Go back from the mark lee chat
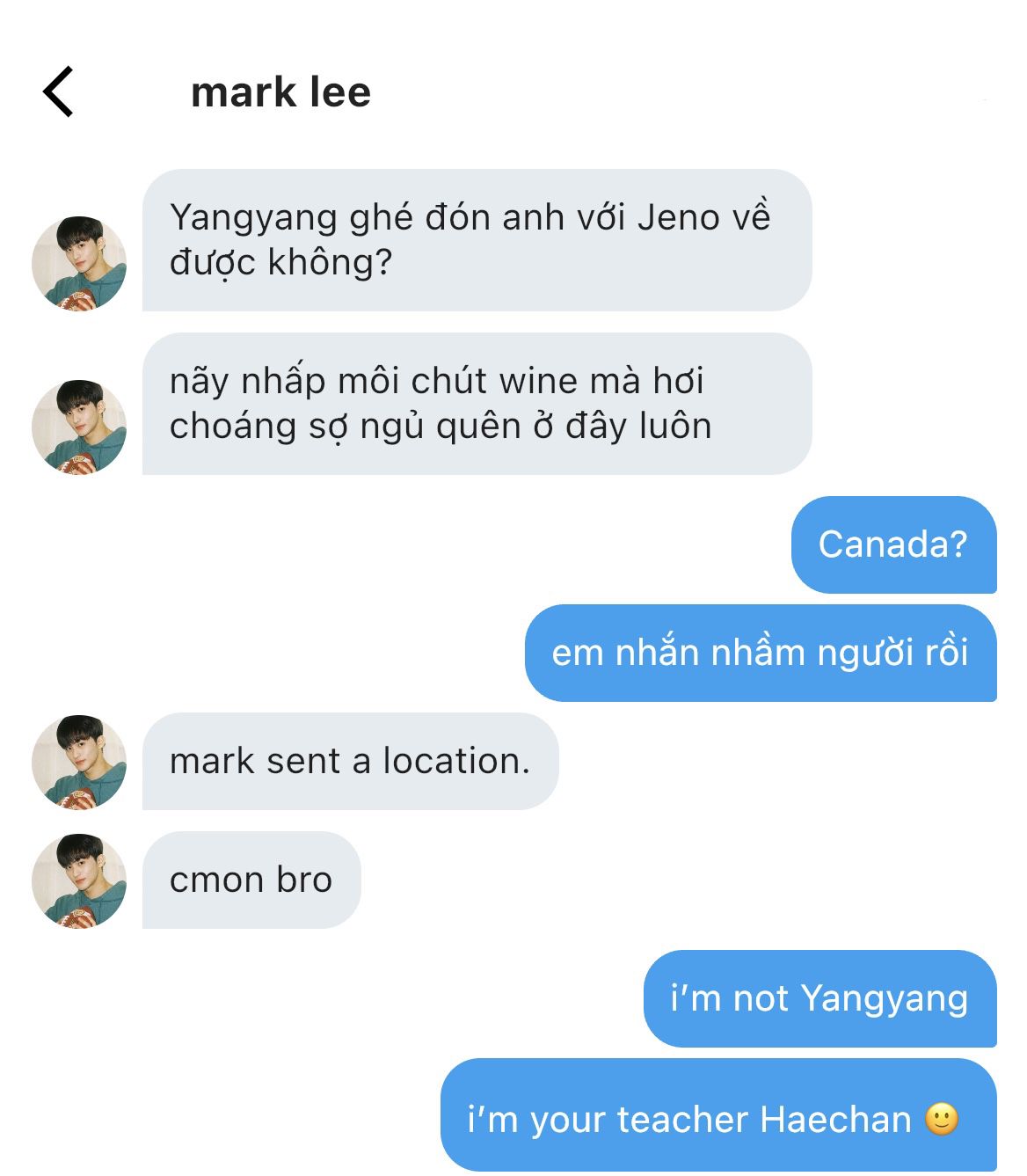The height and width of the screenshot is (1176, 1027). 59,91
